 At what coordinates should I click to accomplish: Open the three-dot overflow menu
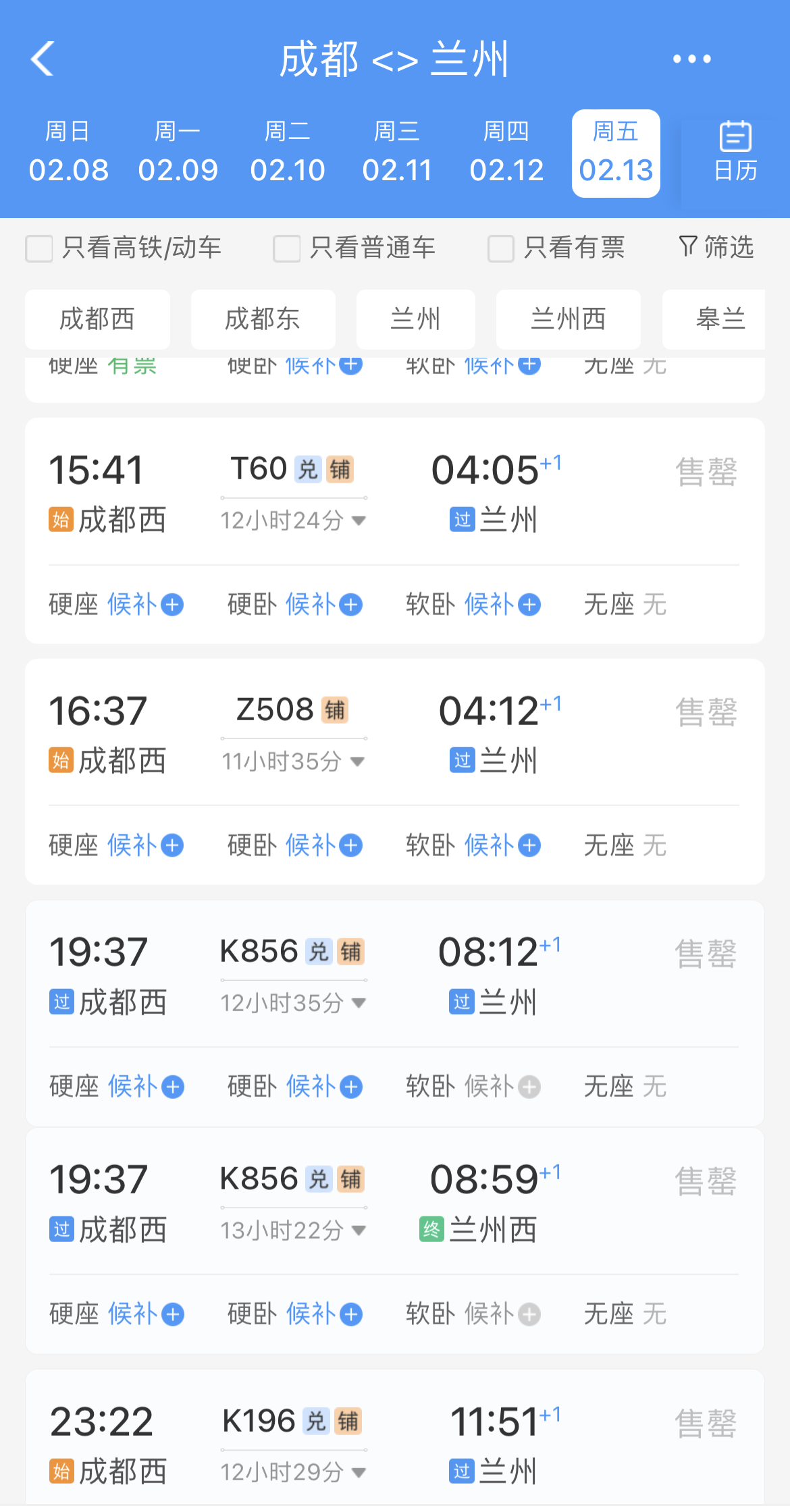coord(691,59)
